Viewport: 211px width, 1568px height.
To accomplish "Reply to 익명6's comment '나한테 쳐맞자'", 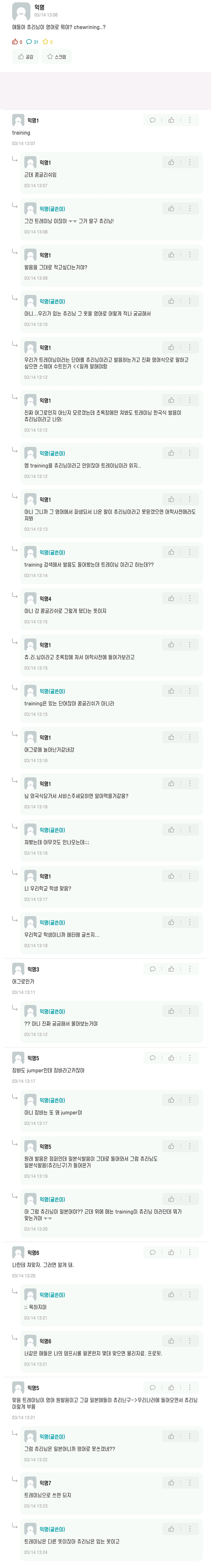I will 153,1253.
